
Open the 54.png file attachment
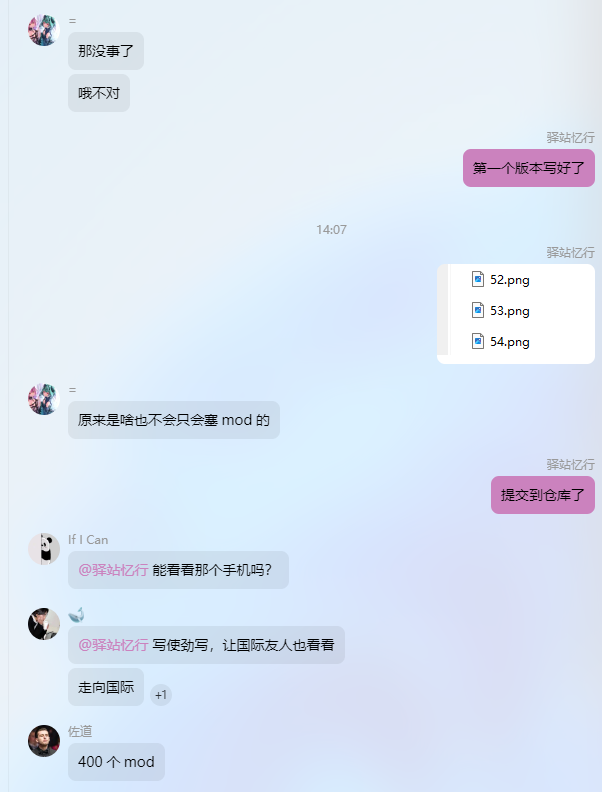(x=509, y=342)
